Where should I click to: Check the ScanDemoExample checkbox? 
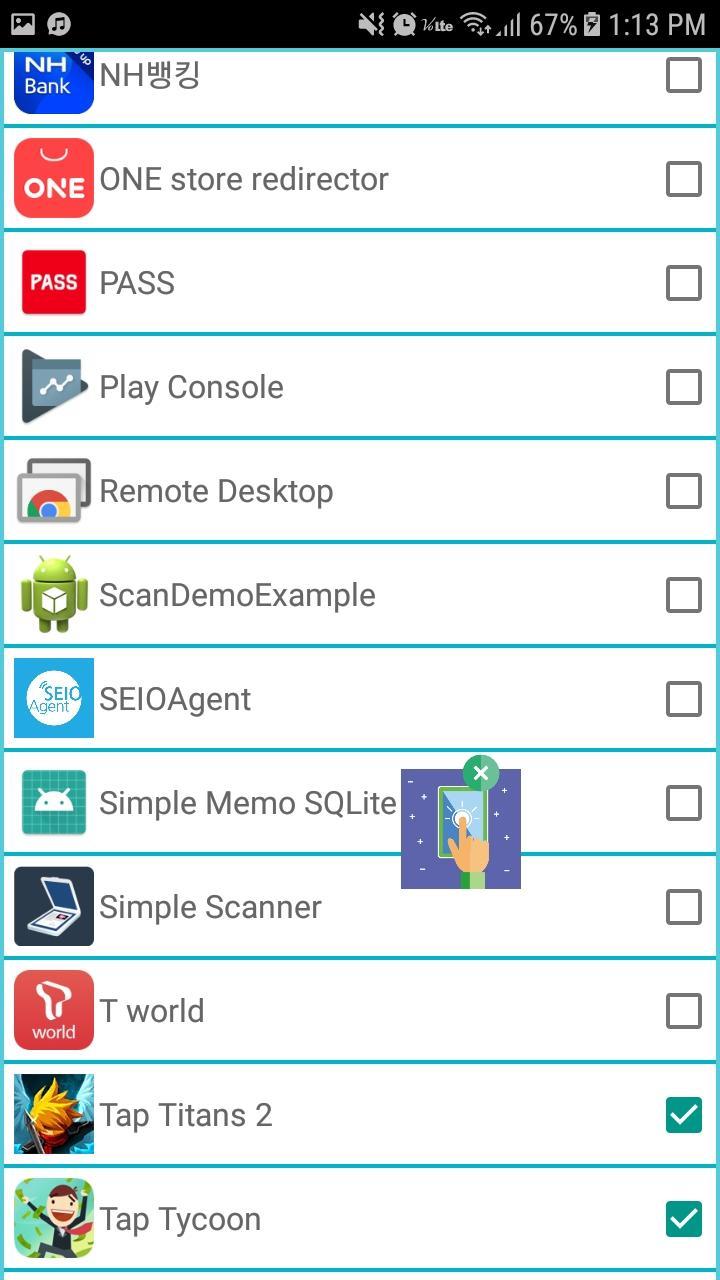(x=684, y=595)
